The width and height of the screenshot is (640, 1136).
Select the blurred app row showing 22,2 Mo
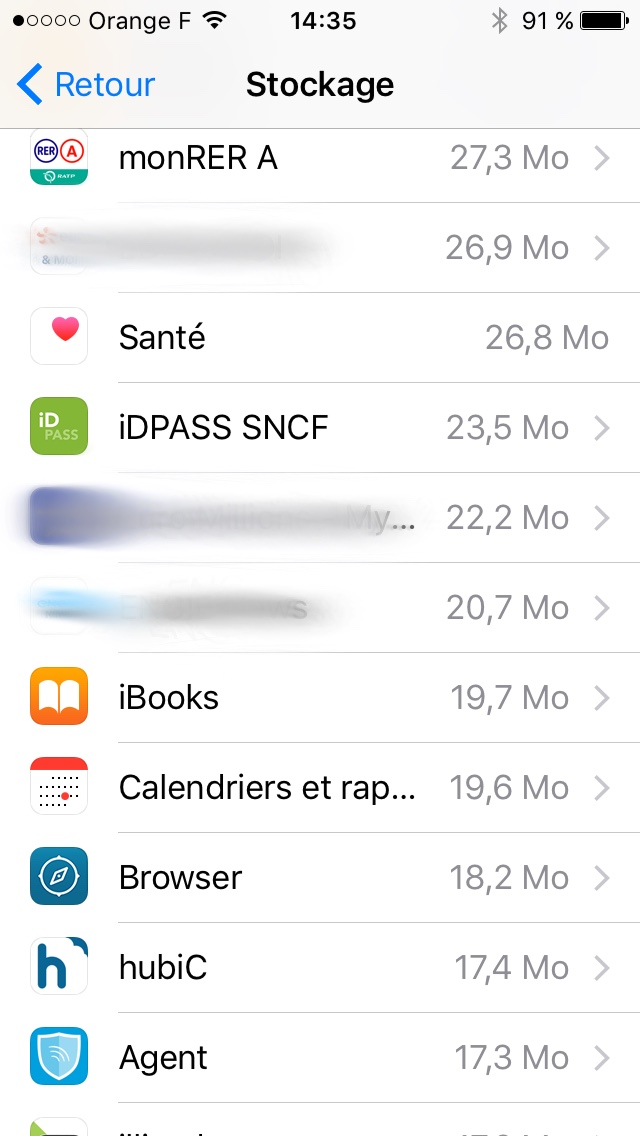[x=320, y=518]
